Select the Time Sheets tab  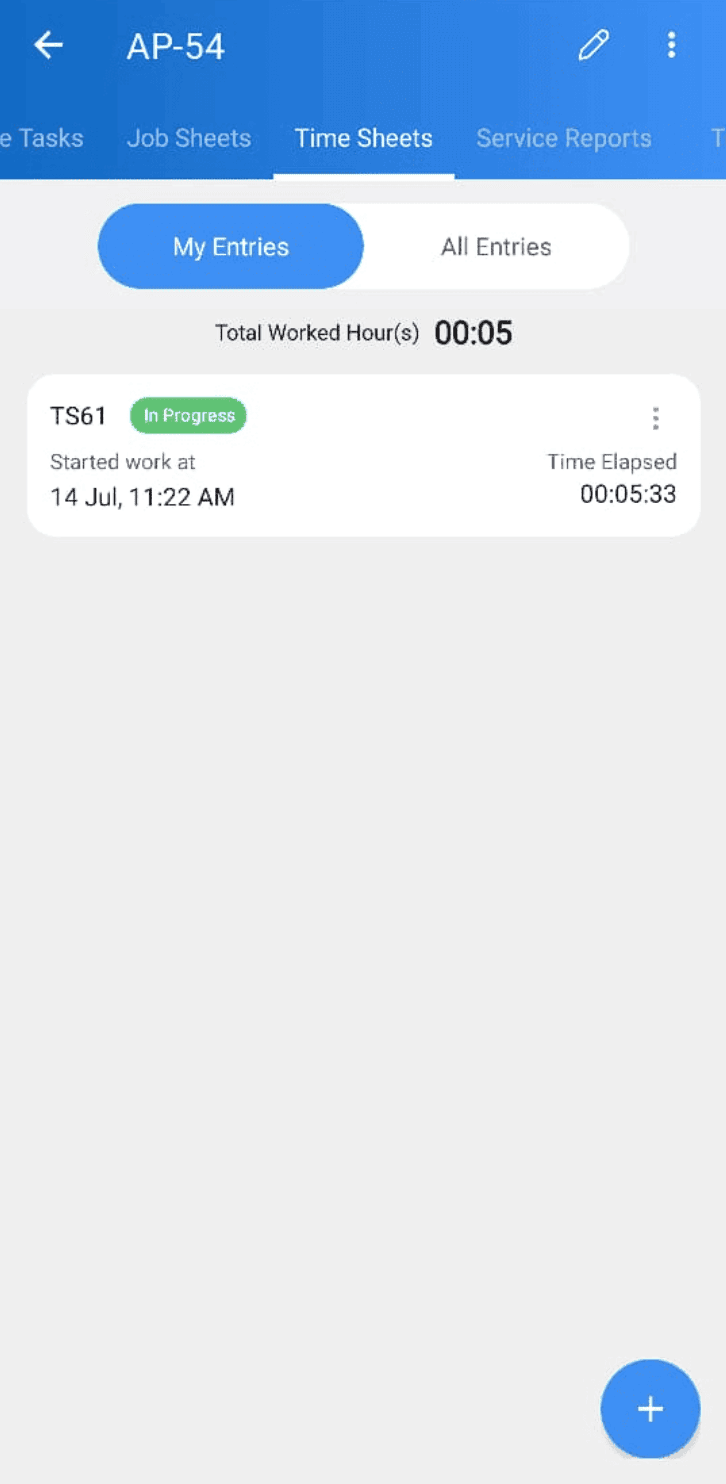pyautogui.click(x=364, y=138)
